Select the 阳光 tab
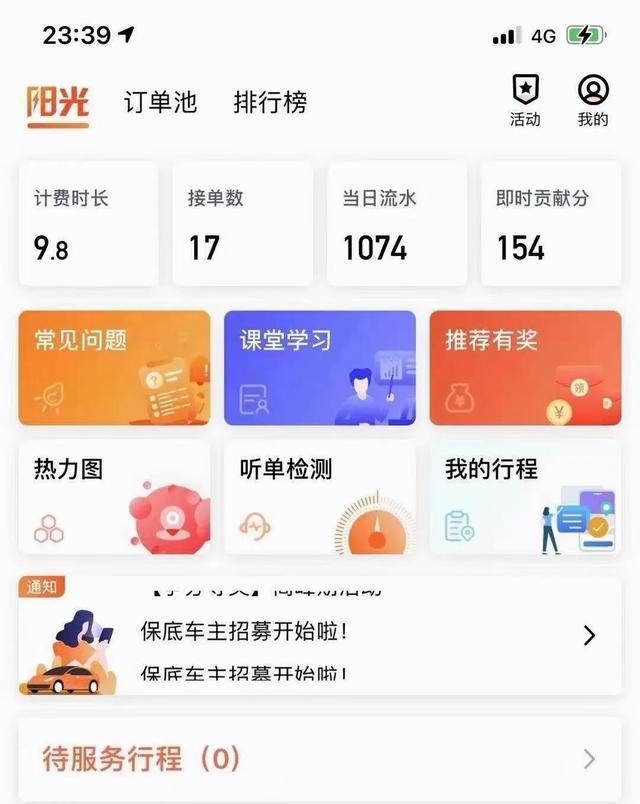 pyautogui.click(x=58, y=103)
